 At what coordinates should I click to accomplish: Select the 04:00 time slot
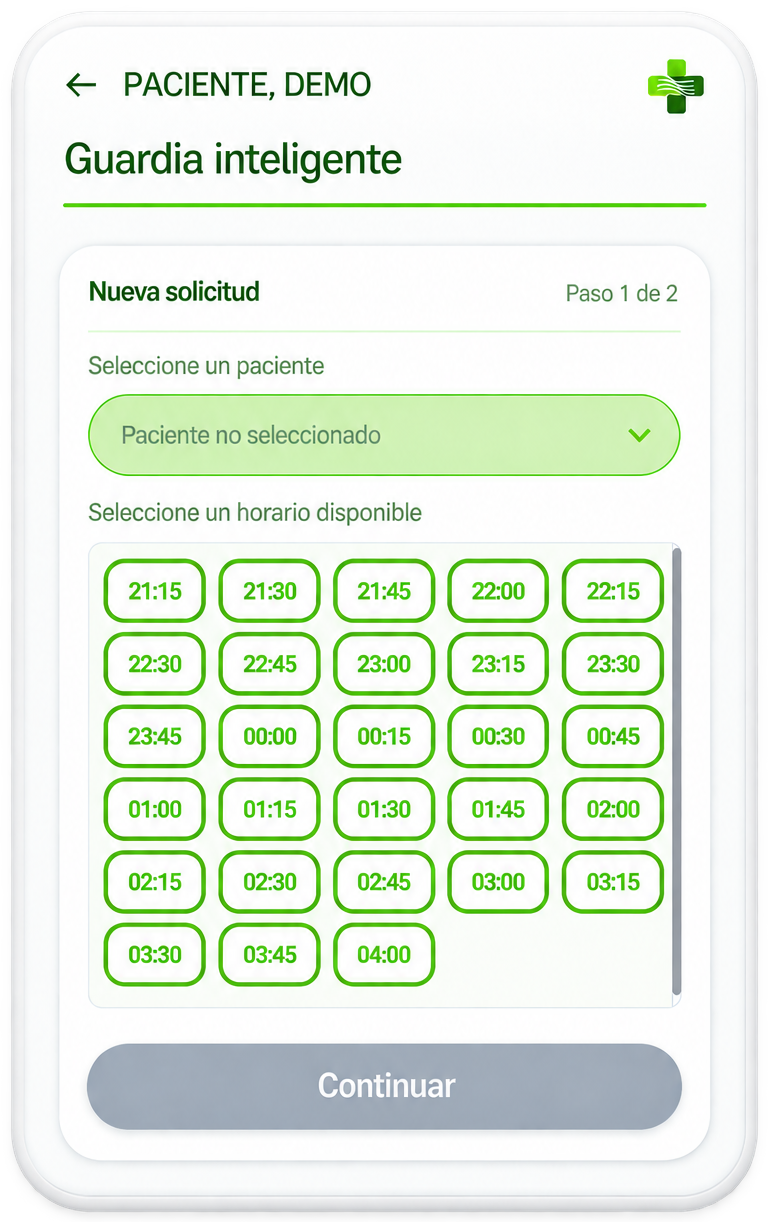[x=384, y=955]
